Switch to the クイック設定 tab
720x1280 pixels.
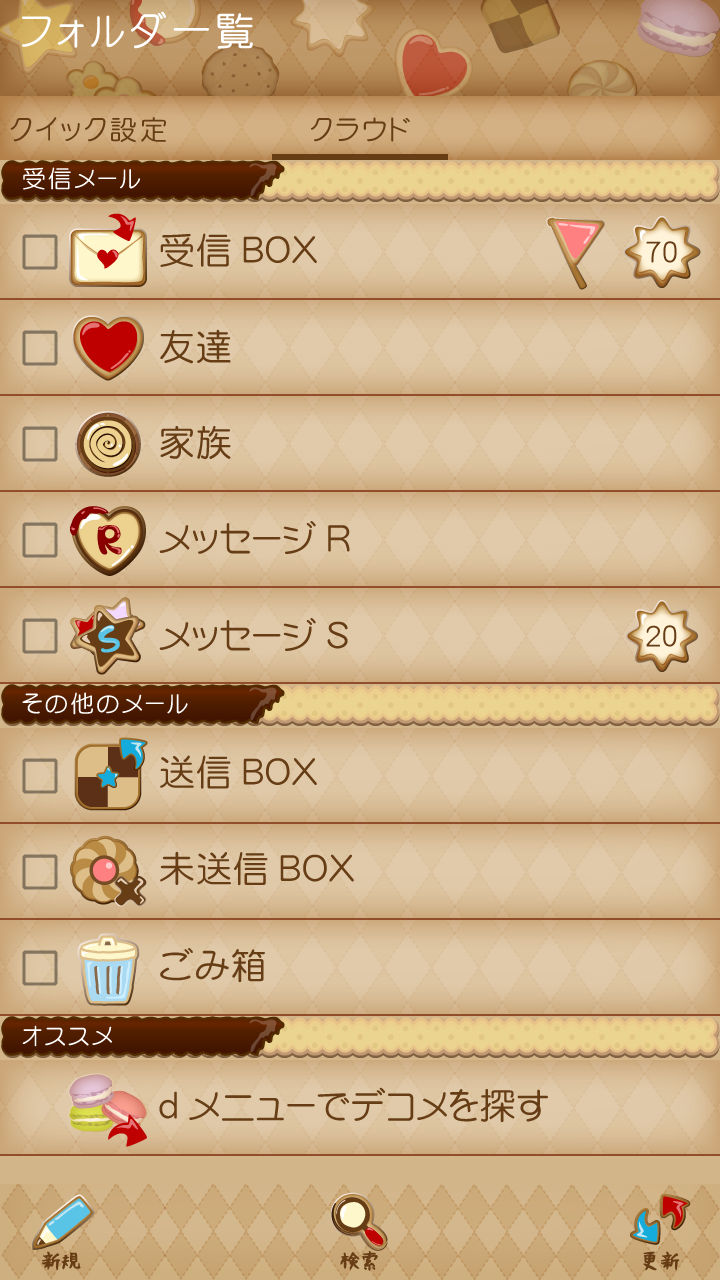click(88, 130)
